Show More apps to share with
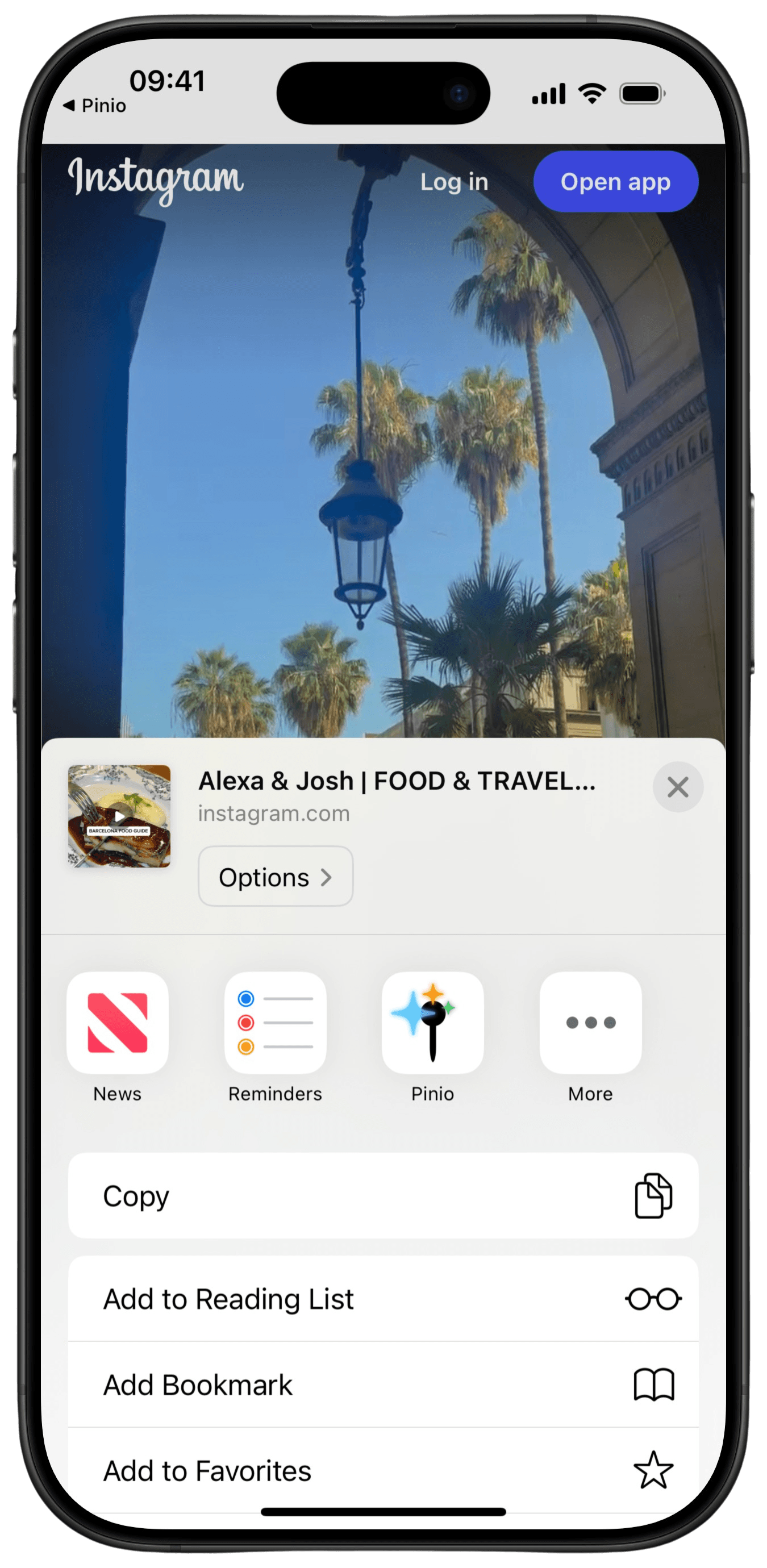The height and width of the screenshot is (1568, 767). click(x=590, y=1023)
